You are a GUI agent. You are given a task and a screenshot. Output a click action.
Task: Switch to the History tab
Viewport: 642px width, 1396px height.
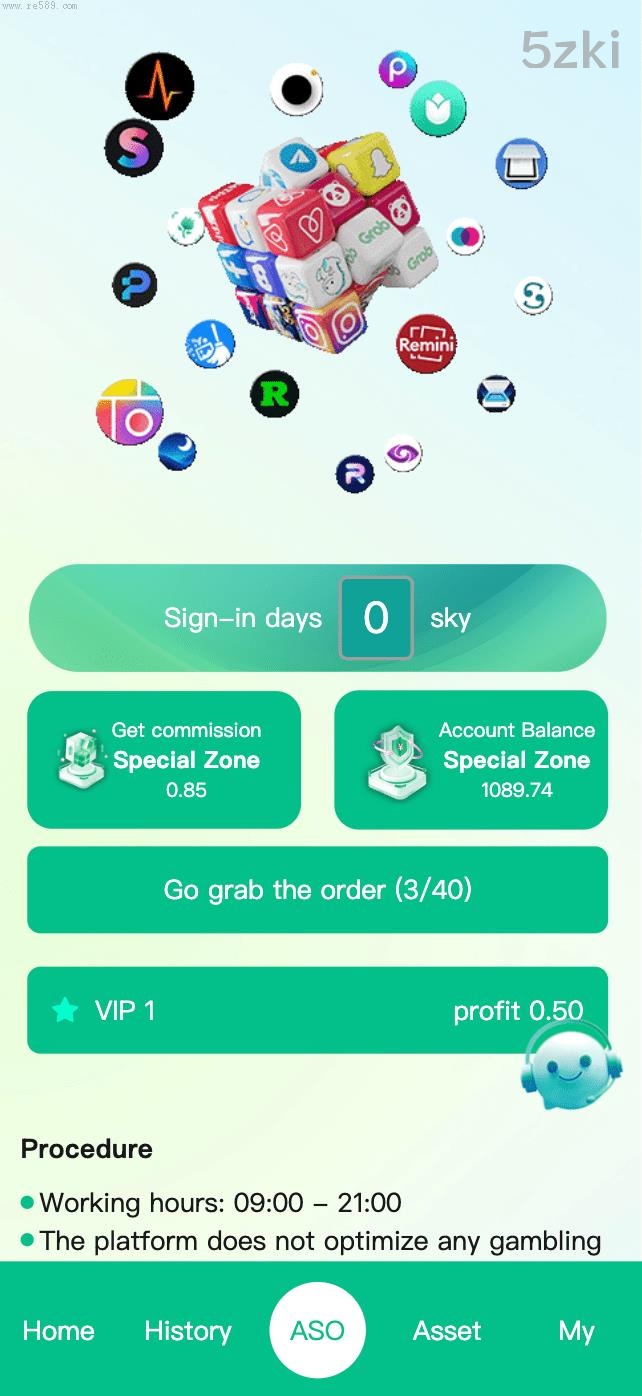tap(188, 1331)
